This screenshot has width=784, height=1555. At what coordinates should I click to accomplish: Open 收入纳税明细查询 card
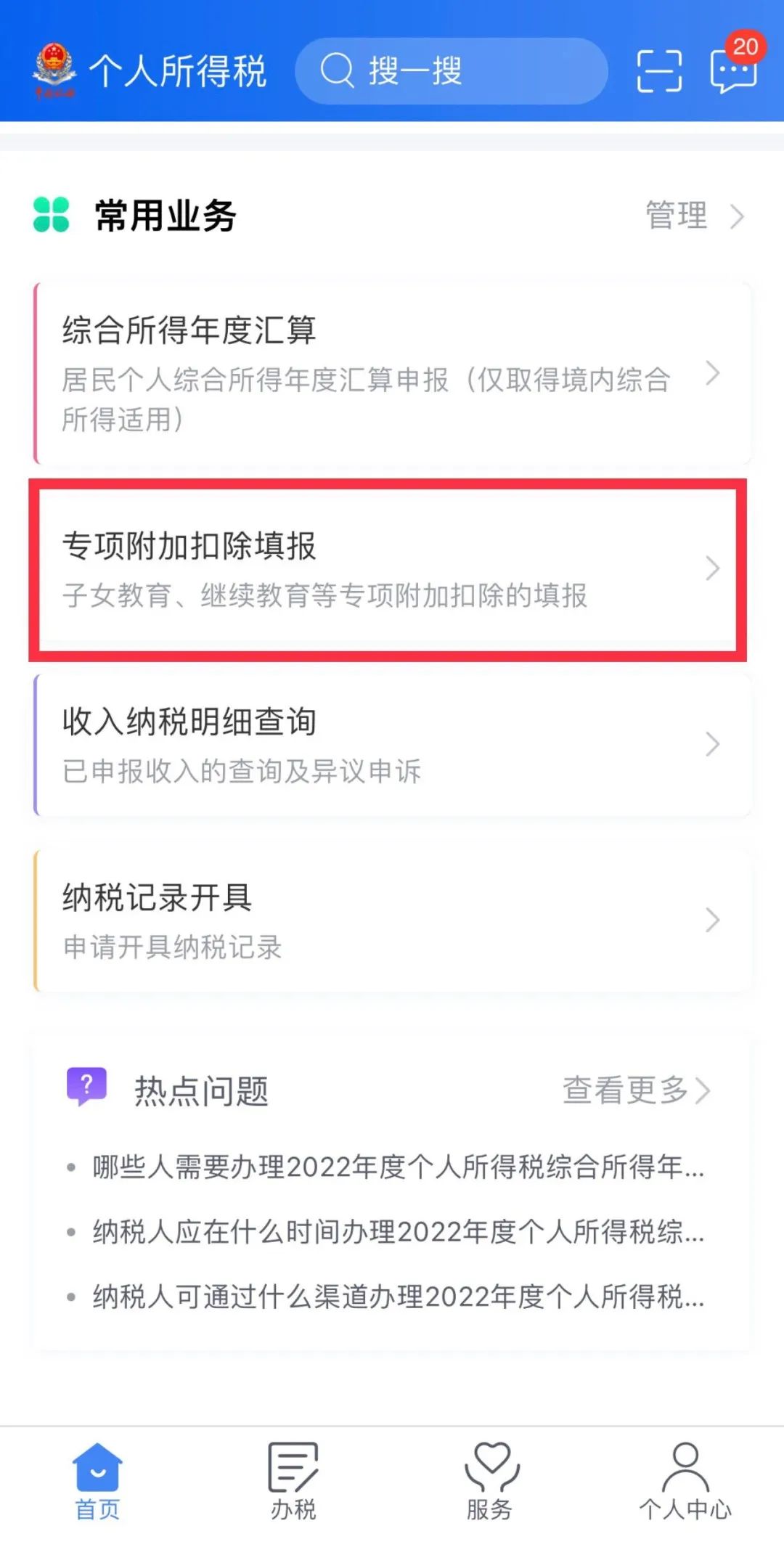pyautogui.click(x=392, y=745)
